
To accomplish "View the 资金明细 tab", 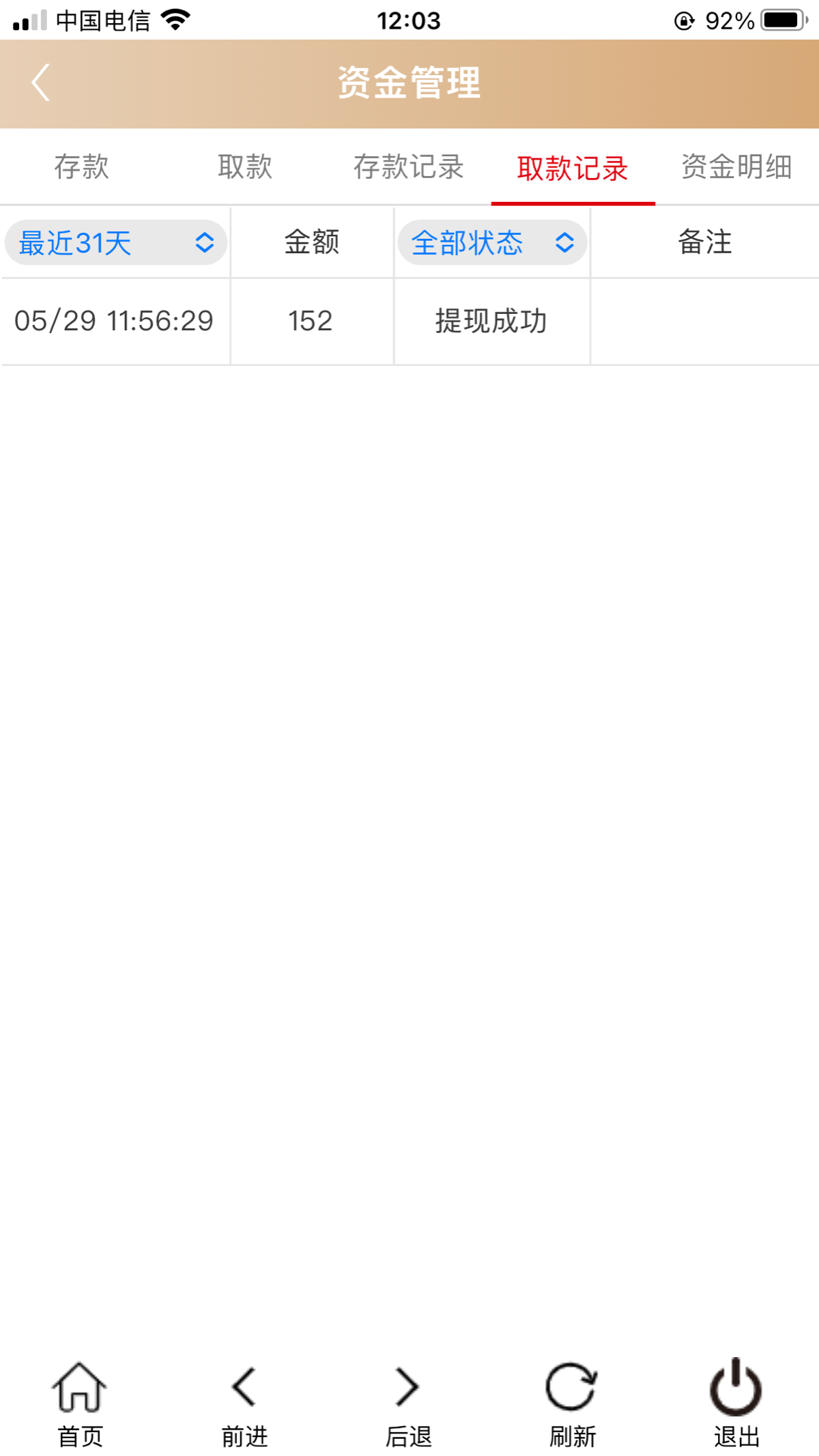I will 736,167.
